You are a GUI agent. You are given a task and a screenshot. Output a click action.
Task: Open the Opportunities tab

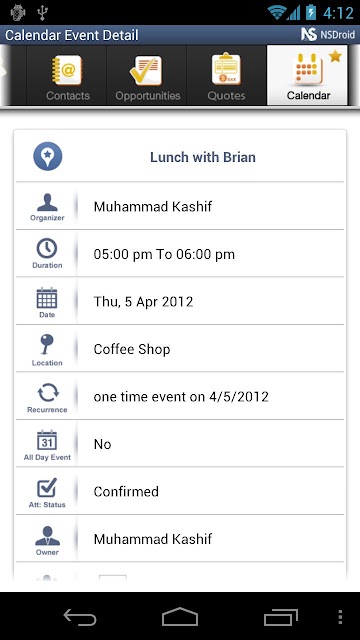click(x=147, y=76)
